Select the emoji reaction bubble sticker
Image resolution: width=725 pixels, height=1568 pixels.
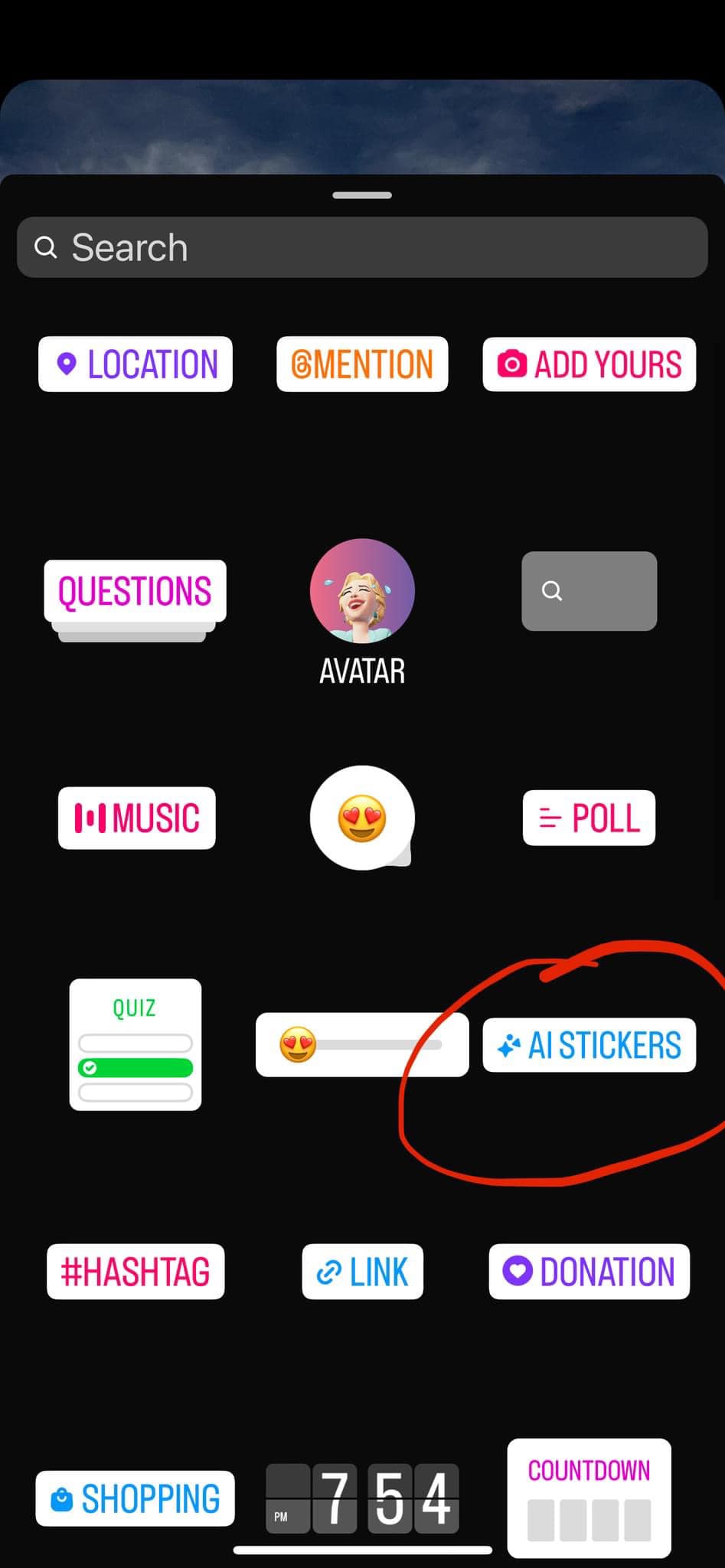pos(362,818)
